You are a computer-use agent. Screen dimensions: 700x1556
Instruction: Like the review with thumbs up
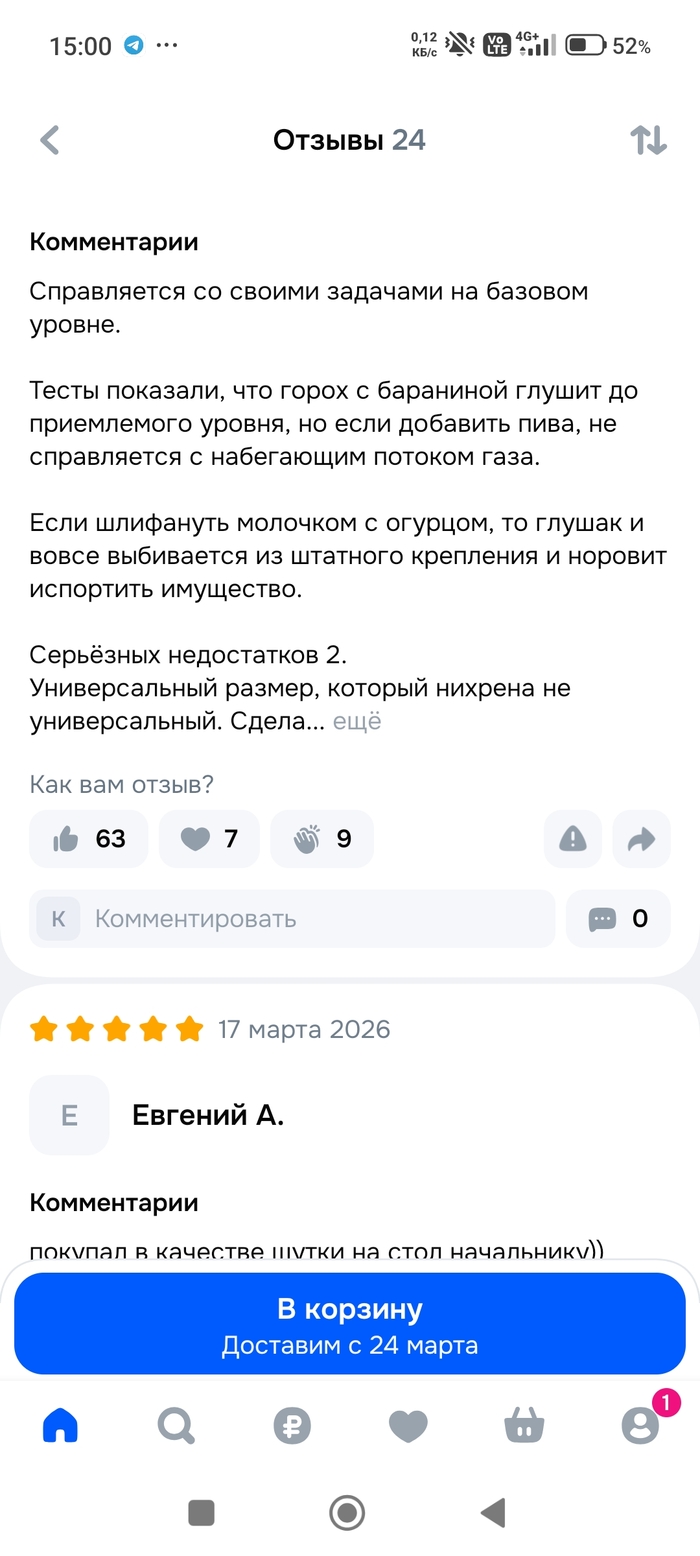point(88,839)
